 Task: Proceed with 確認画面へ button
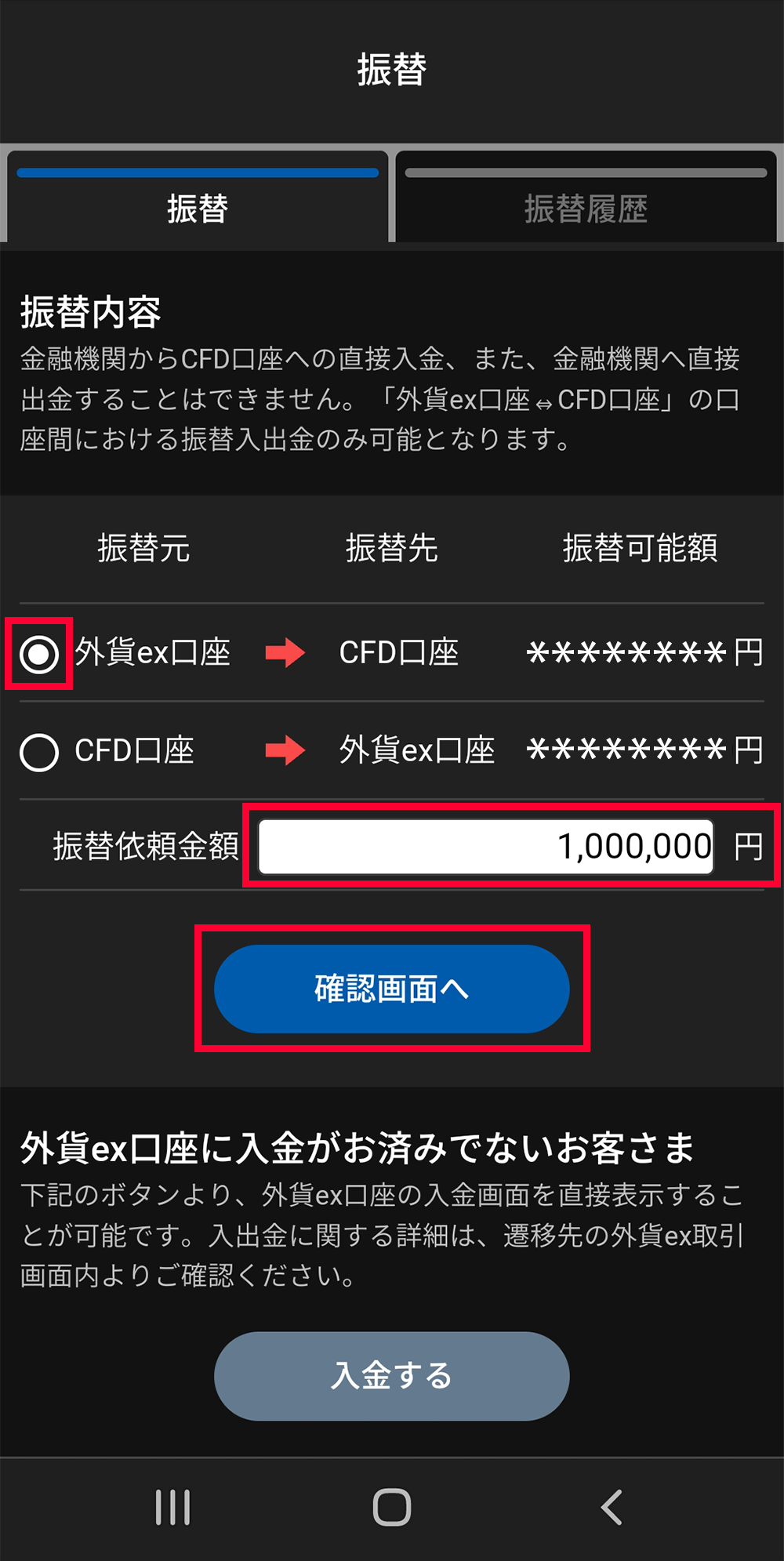coord(391,989)
